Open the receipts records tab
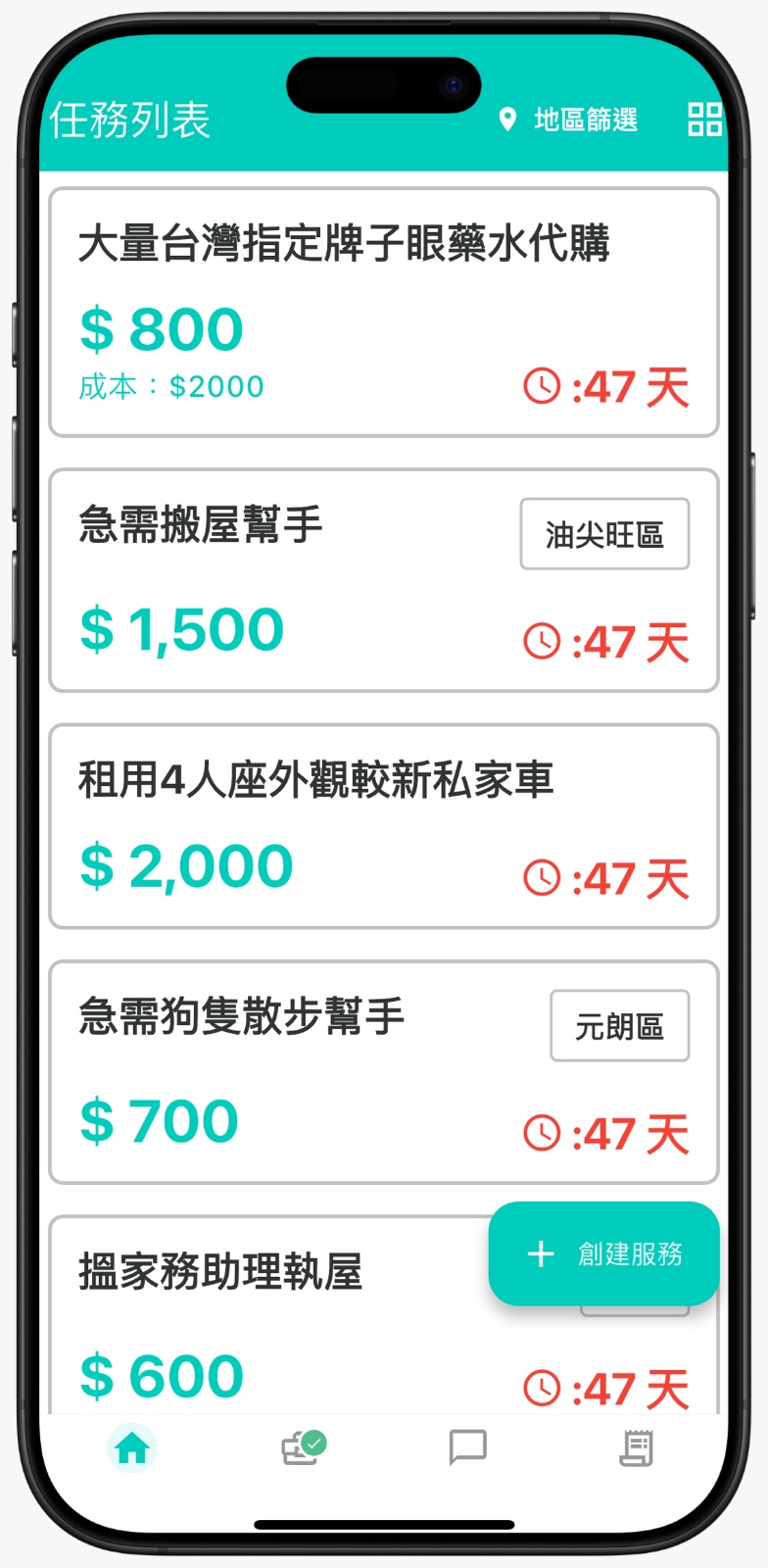 click(x=636, y=1447)
